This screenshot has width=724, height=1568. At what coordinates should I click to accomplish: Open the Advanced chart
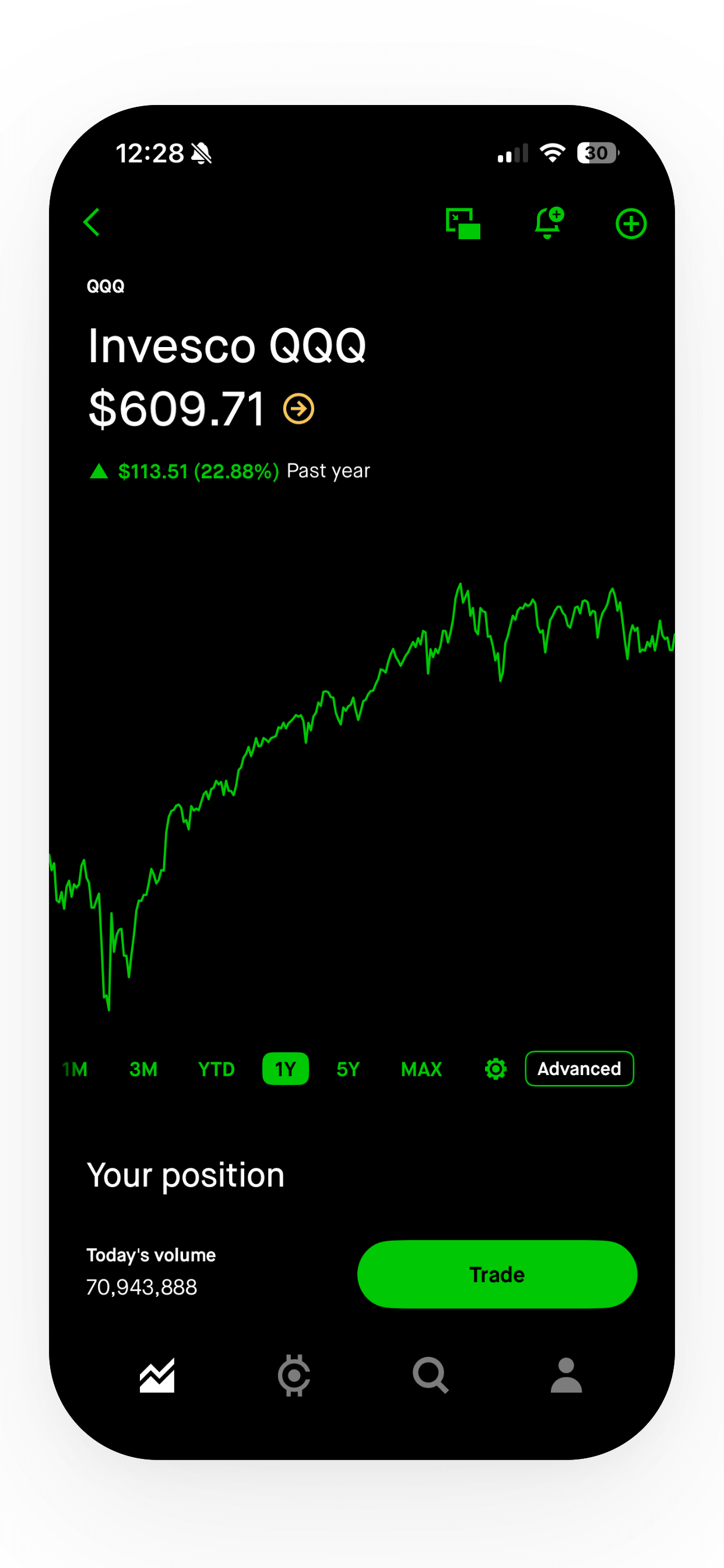[579, 1069]
